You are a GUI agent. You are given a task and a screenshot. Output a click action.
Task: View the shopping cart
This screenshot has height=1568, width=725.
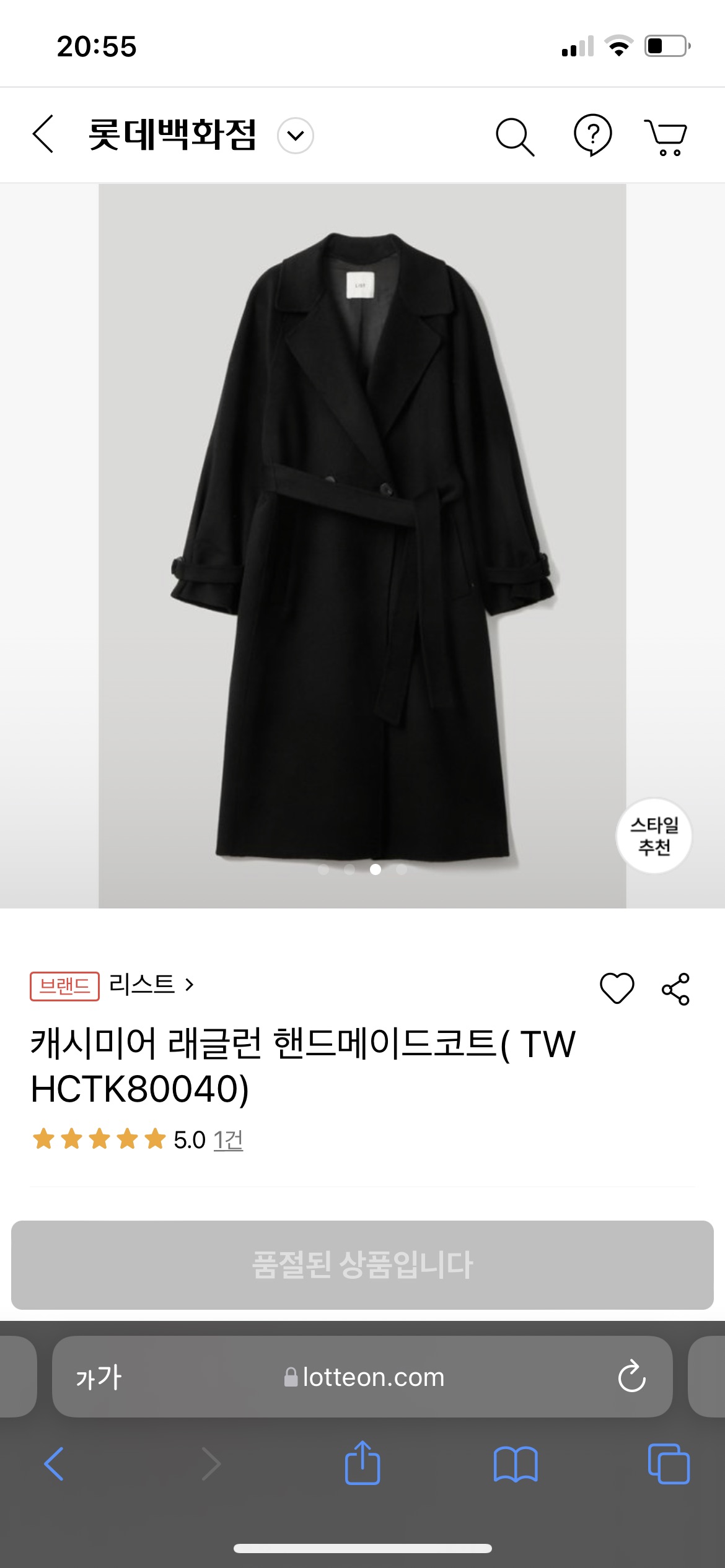tap(666, 136)
